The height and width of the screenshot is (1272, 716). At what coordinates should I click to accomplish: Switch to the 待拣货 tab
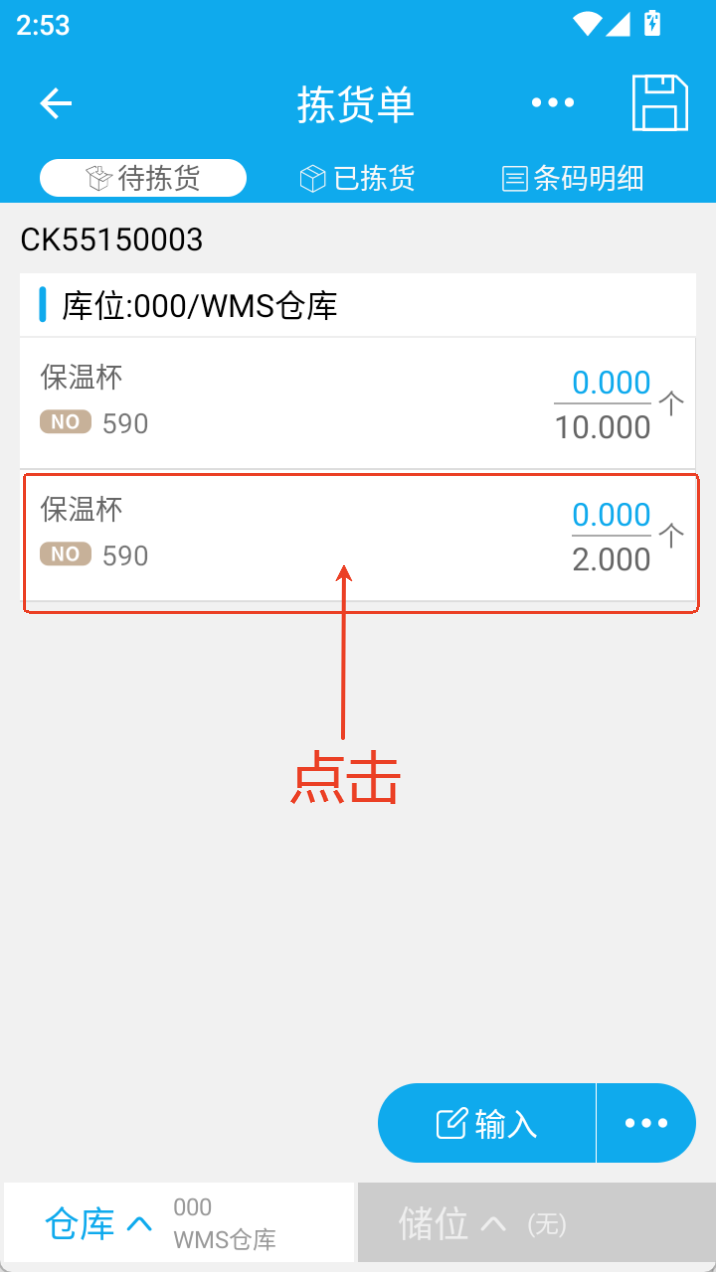[143, 178]
